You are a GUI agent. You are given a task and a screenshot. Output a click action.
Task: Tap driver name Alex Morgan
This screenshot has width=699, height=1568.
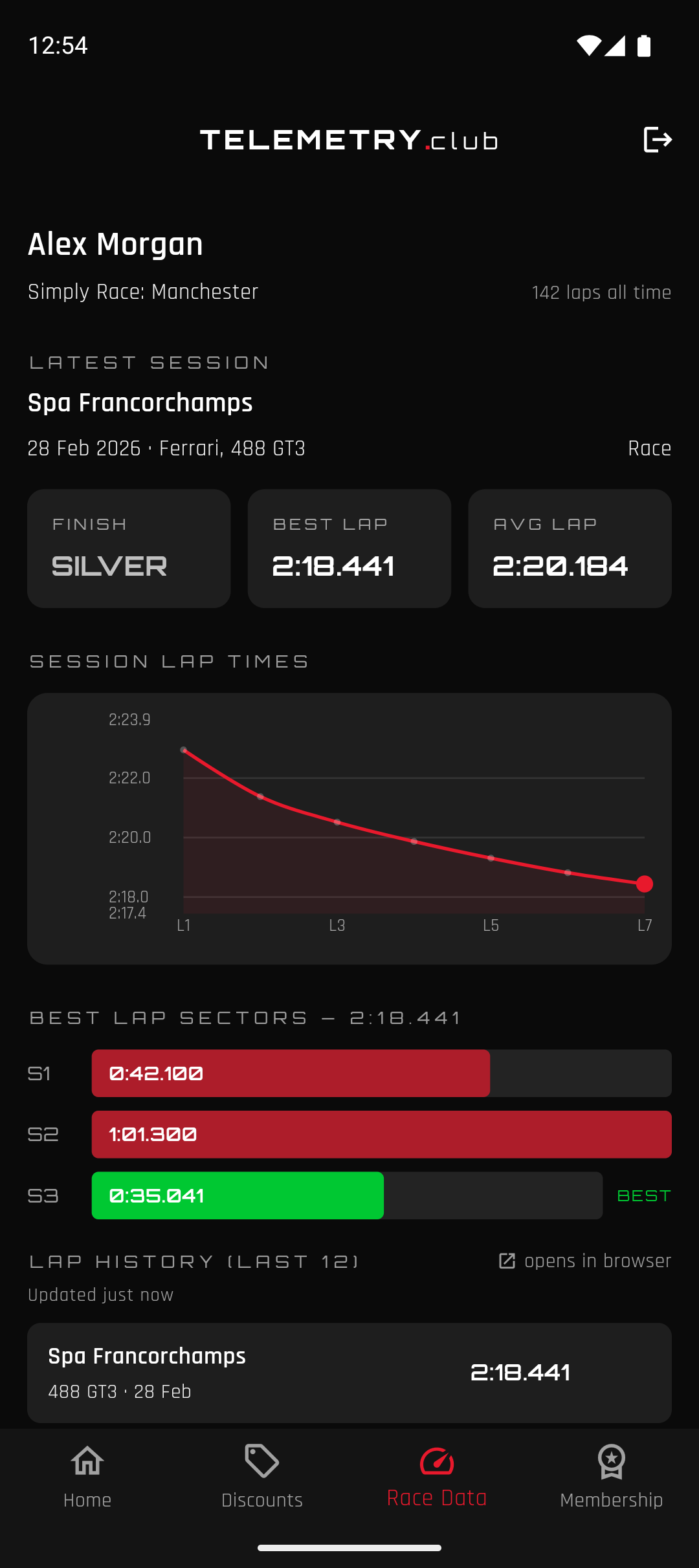click(115, 244)
